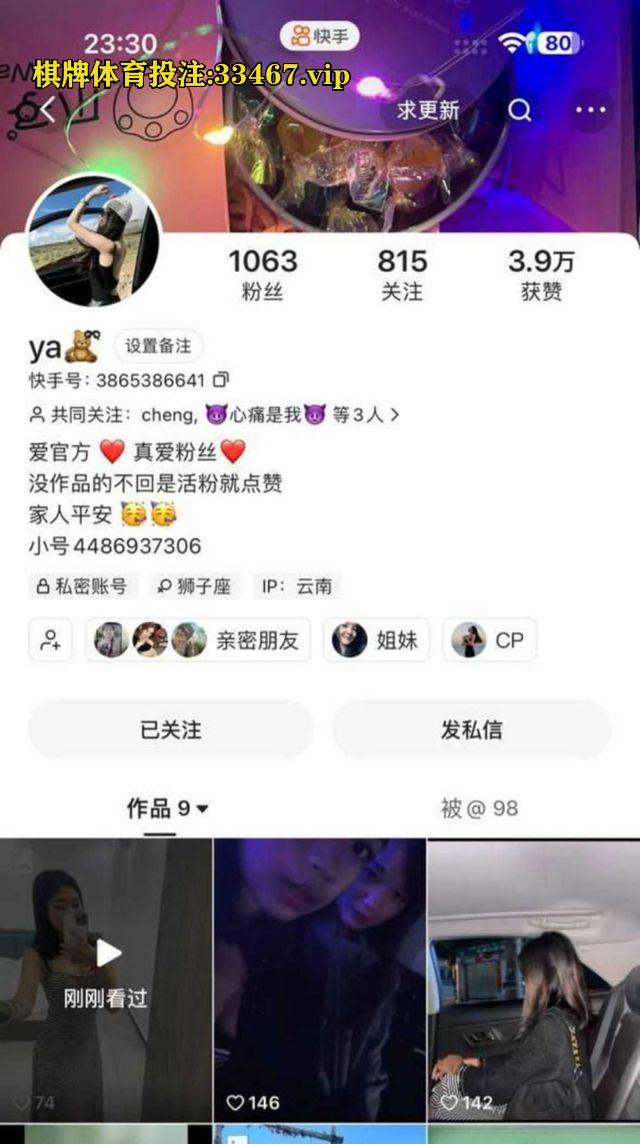Tap the 已关注 button
The height and width of the screenshot is (1144, 640).
pos(170,730)
